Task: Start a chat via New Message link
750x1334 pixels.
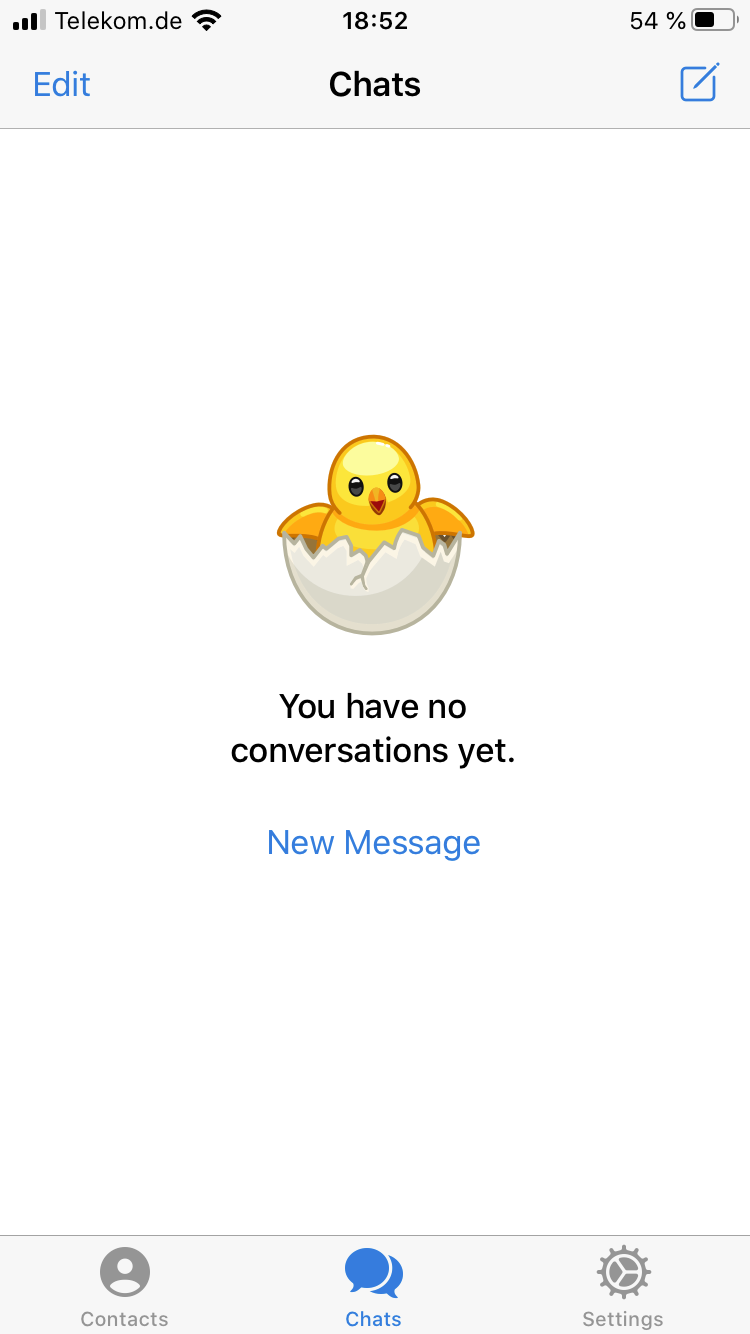Action: point(374,842)
